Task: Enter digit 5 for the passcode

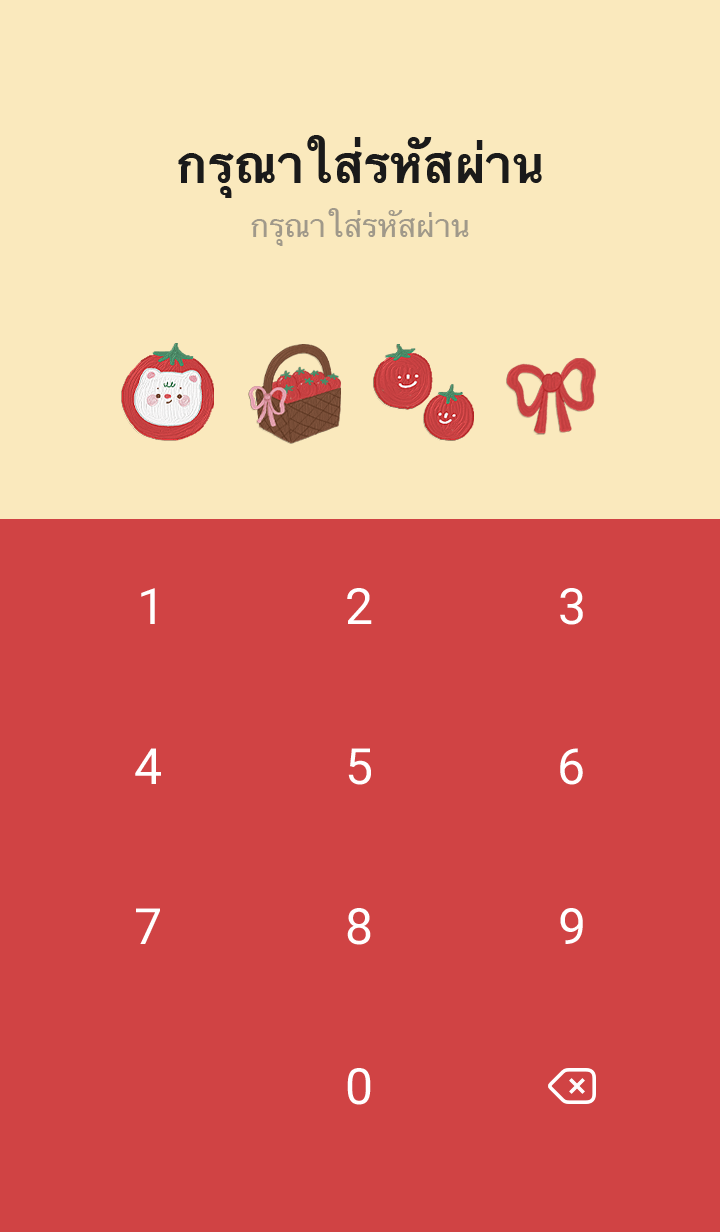Action: 359,767
